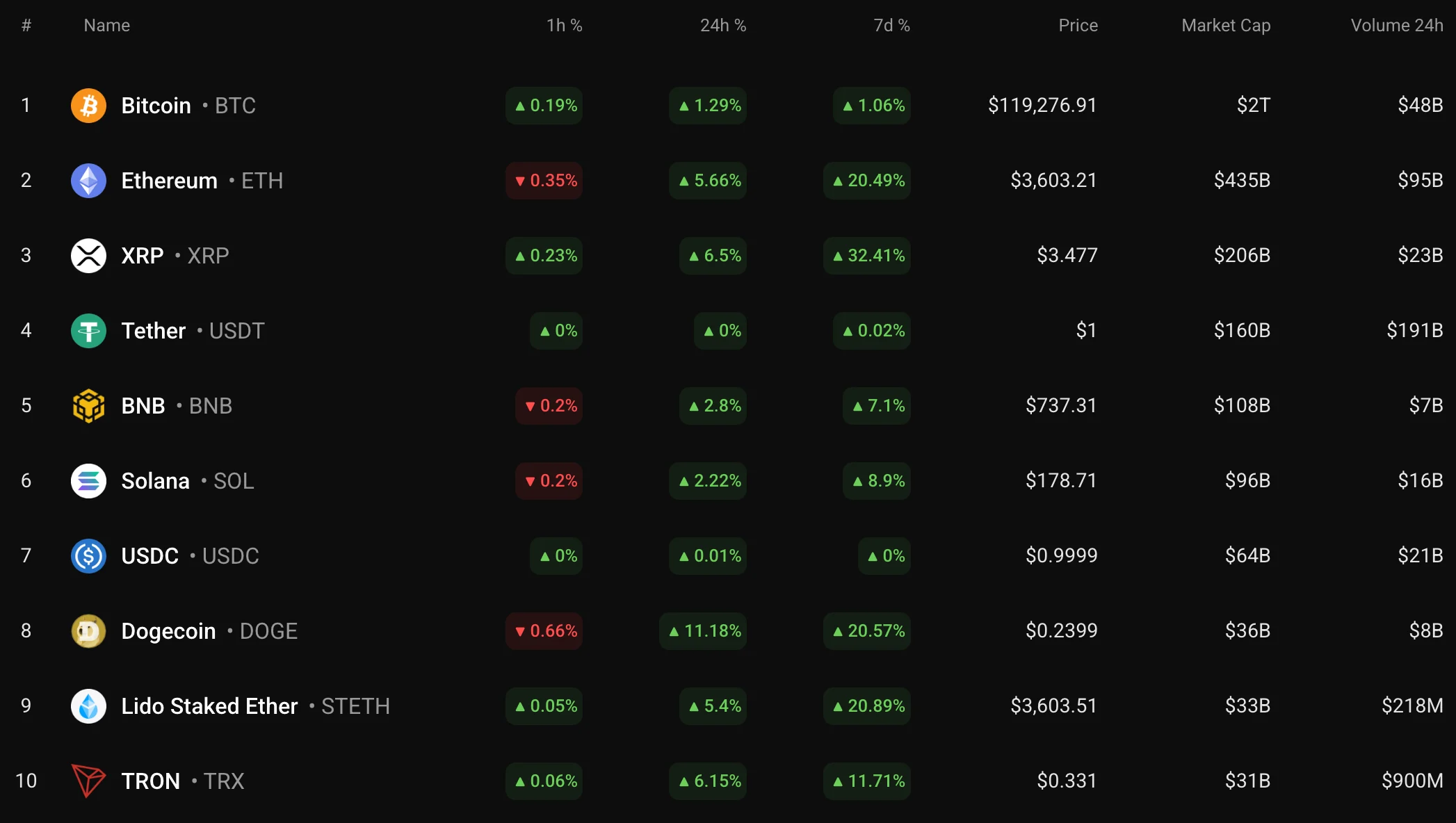
Task: Sort by Volume 24h column
Action: 1396,26
